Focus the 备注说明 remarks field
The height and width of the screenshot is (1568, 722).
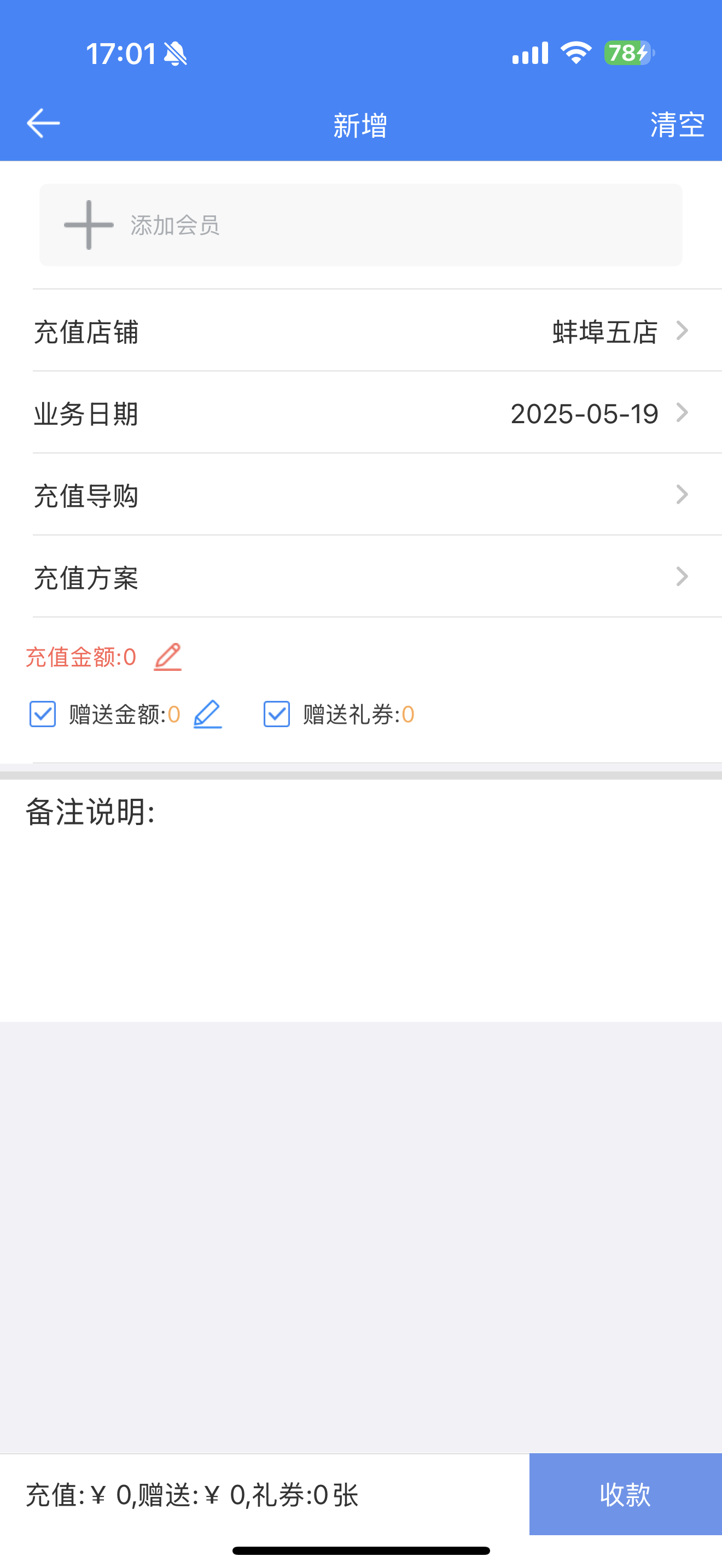(361, 901)
